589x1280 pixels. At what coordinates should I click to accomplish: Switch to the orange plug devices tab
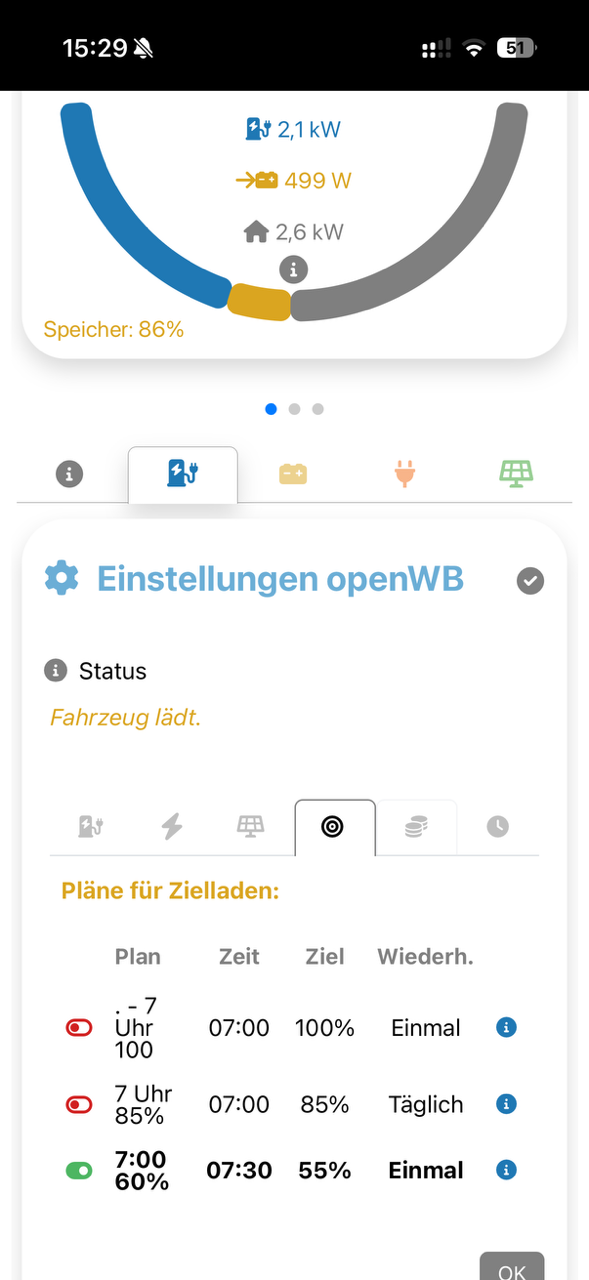pos(404,474)
